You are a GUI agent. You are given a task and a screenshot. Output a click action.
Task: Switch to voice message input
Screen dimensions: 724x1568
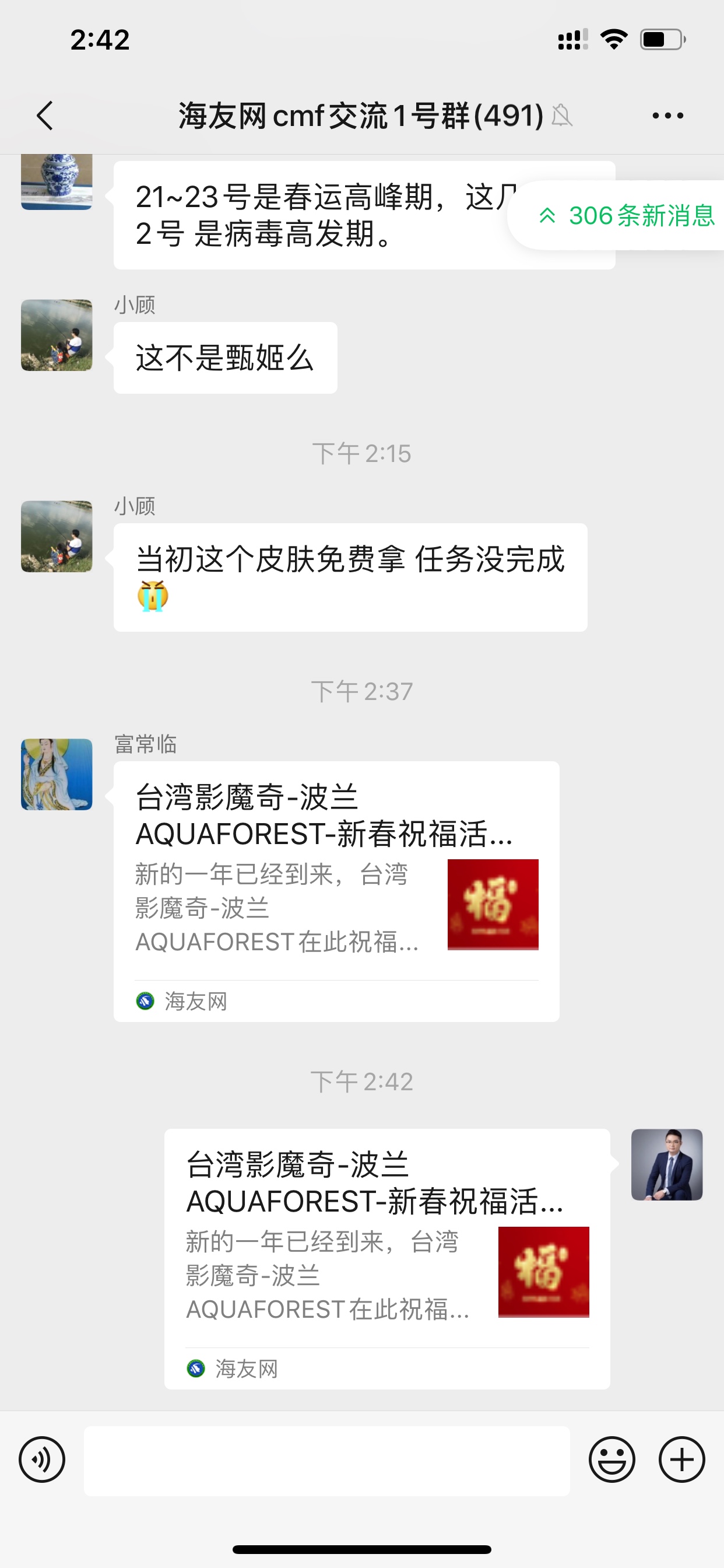[x=42, y=1459]
